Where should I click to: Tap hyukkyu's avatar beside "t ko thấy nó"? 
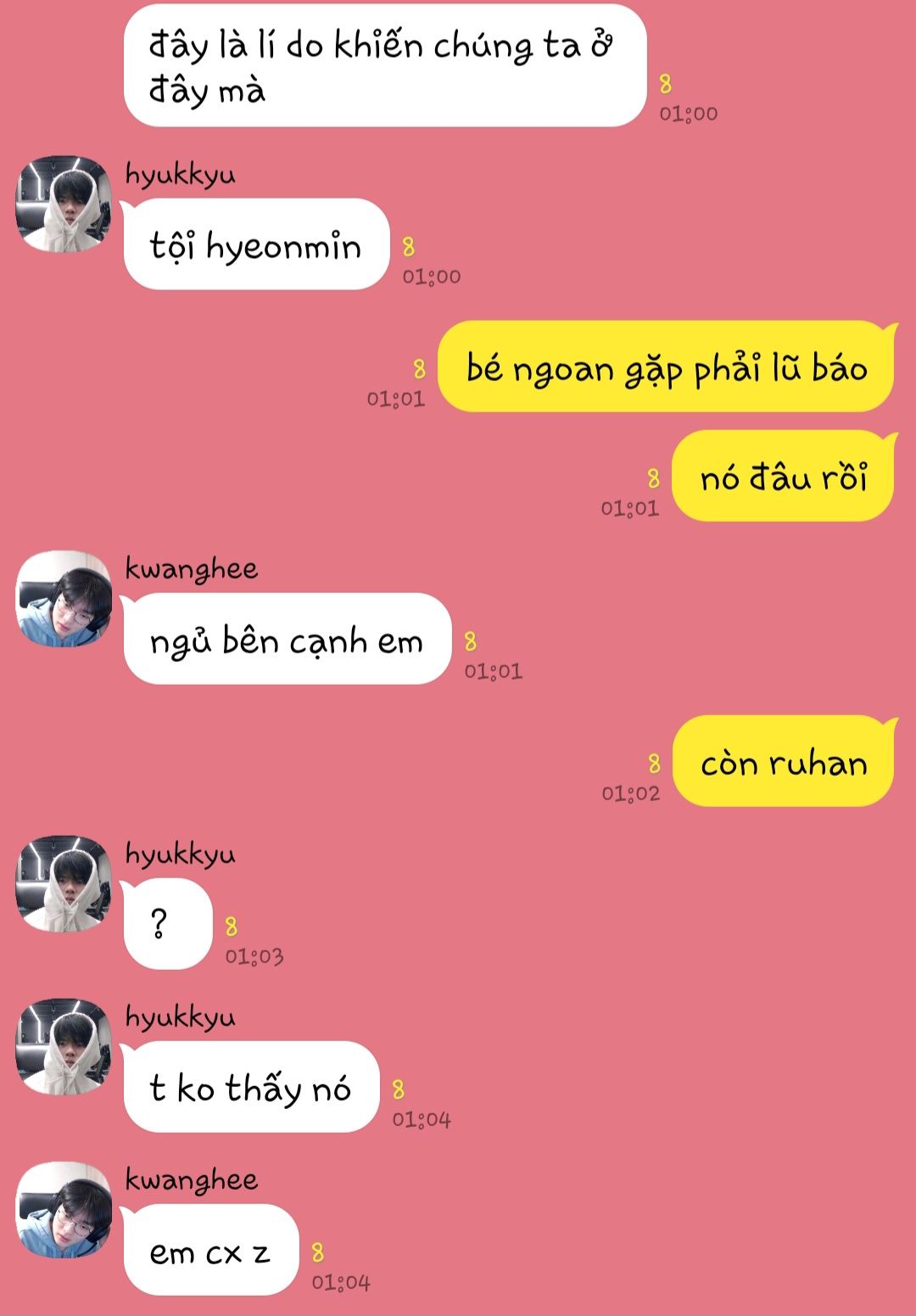(x=64, y=1047)
